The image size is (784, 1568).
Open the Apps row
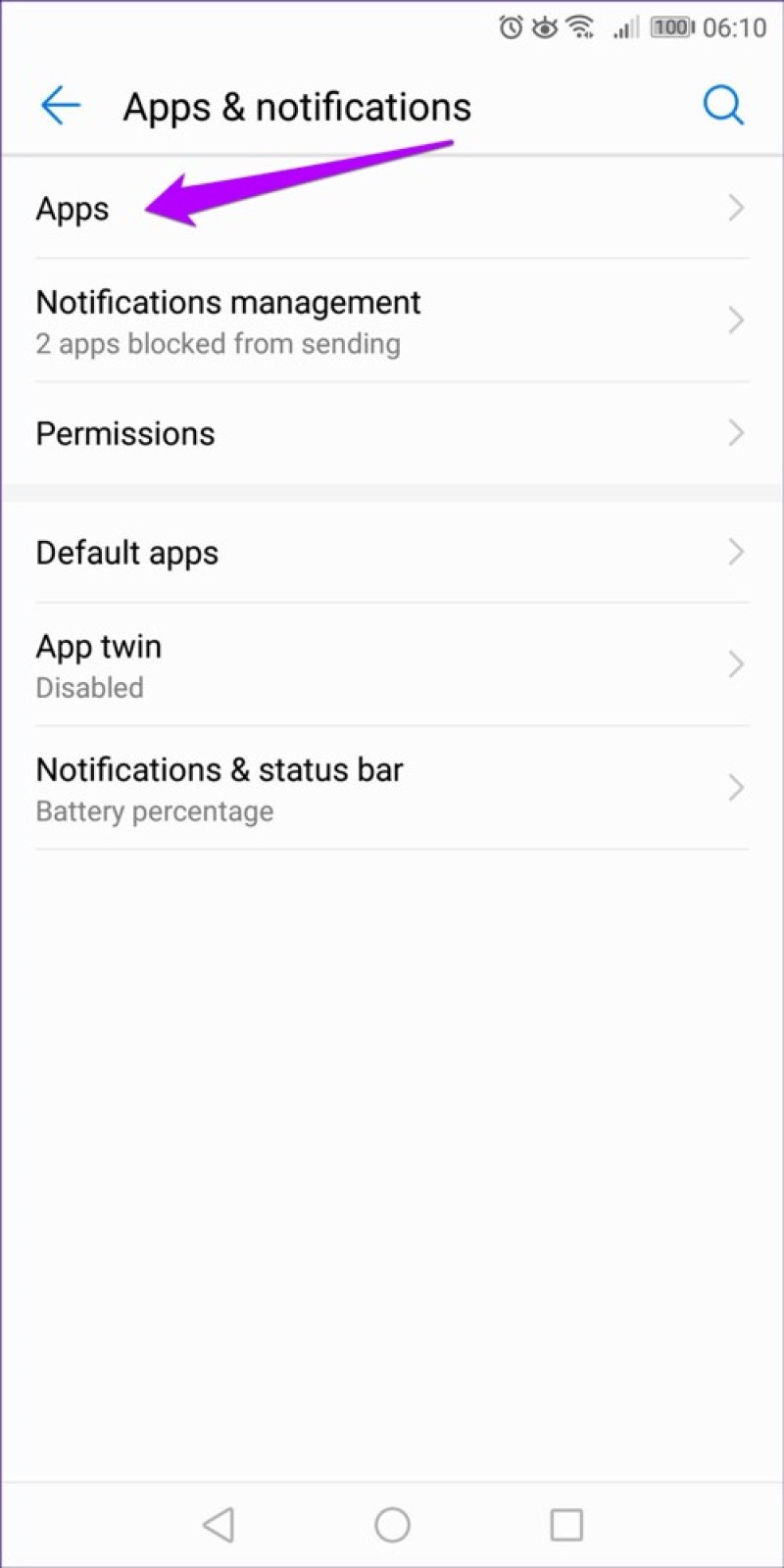392,208
